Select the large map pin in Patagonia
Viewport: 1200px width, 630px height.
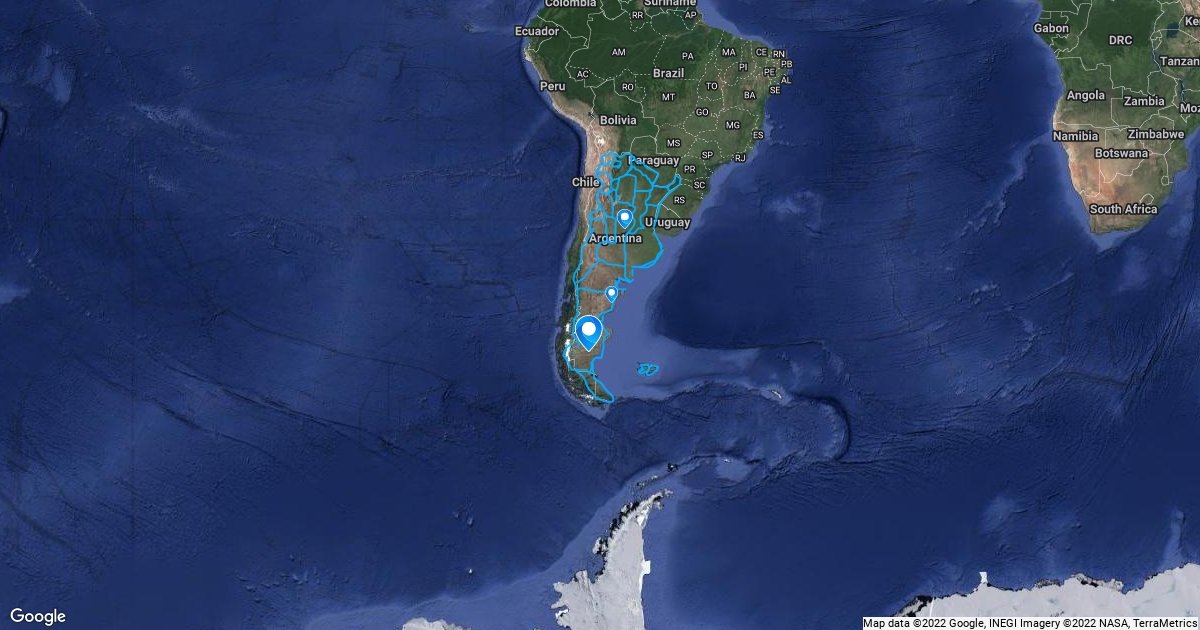[589, 330]
